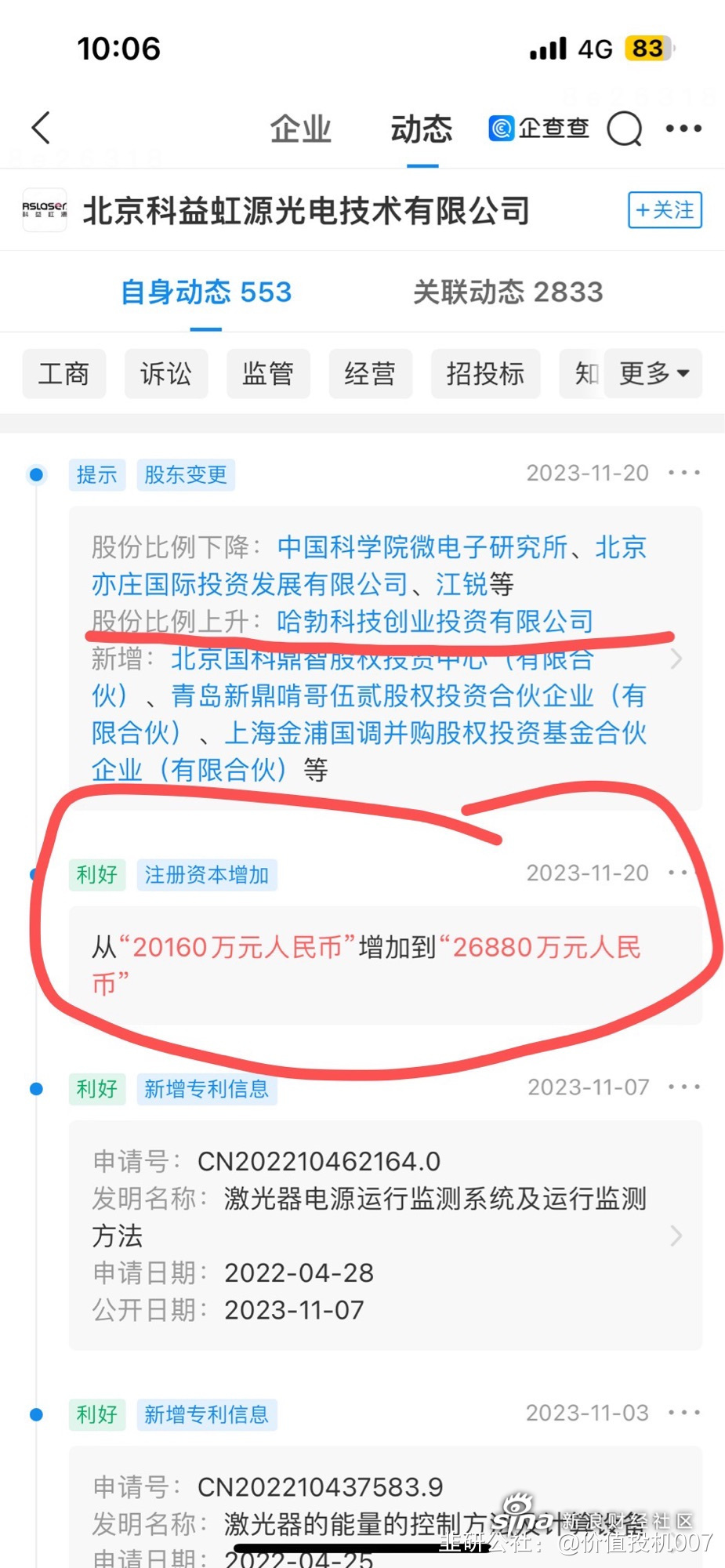Open more options for 股东变更 entry
Screen dimensions: 725x1568
tap(683, 473)
